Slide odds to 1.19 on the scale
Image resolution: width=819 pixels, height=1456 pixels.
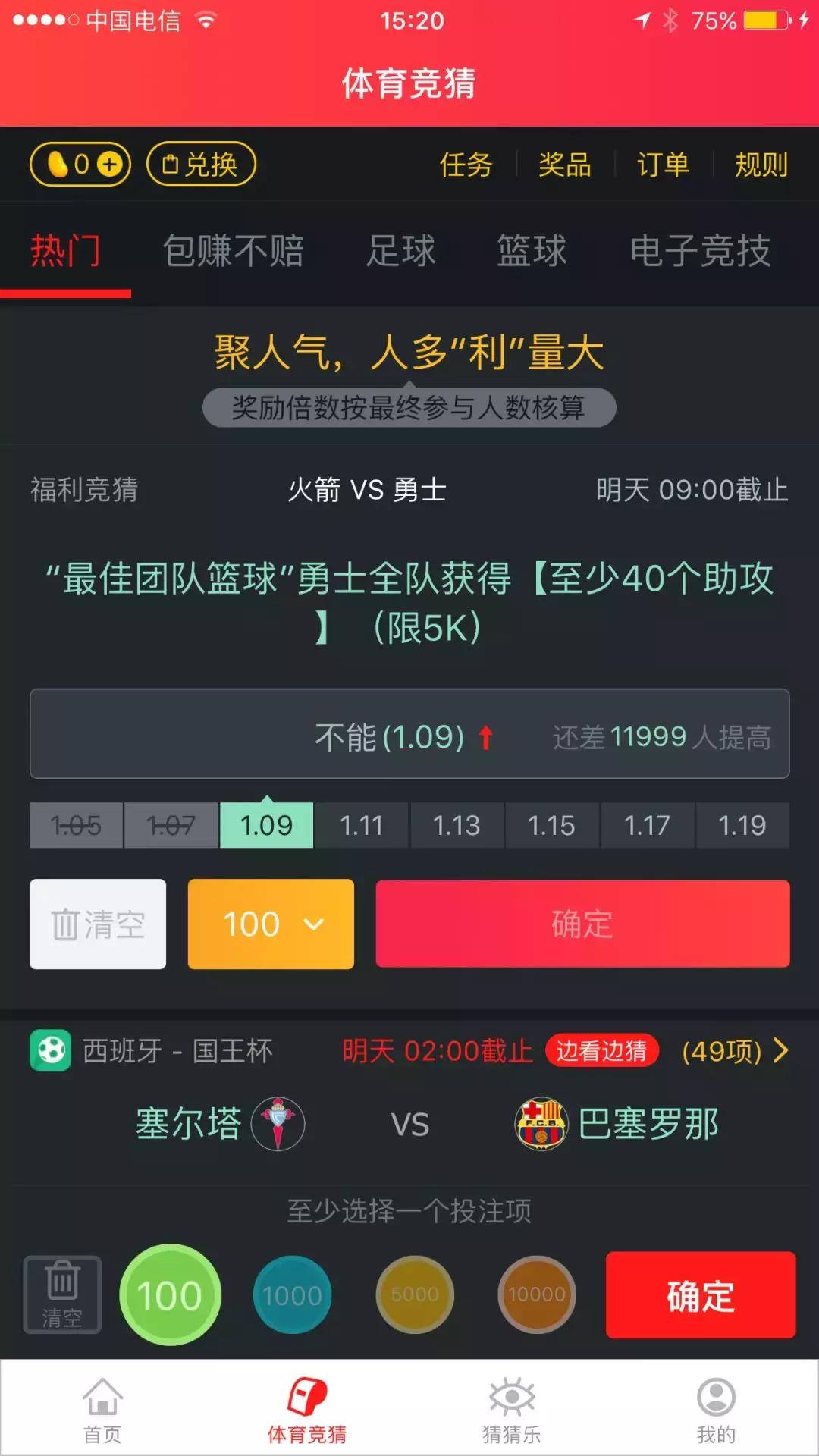(x=742, y=825)
